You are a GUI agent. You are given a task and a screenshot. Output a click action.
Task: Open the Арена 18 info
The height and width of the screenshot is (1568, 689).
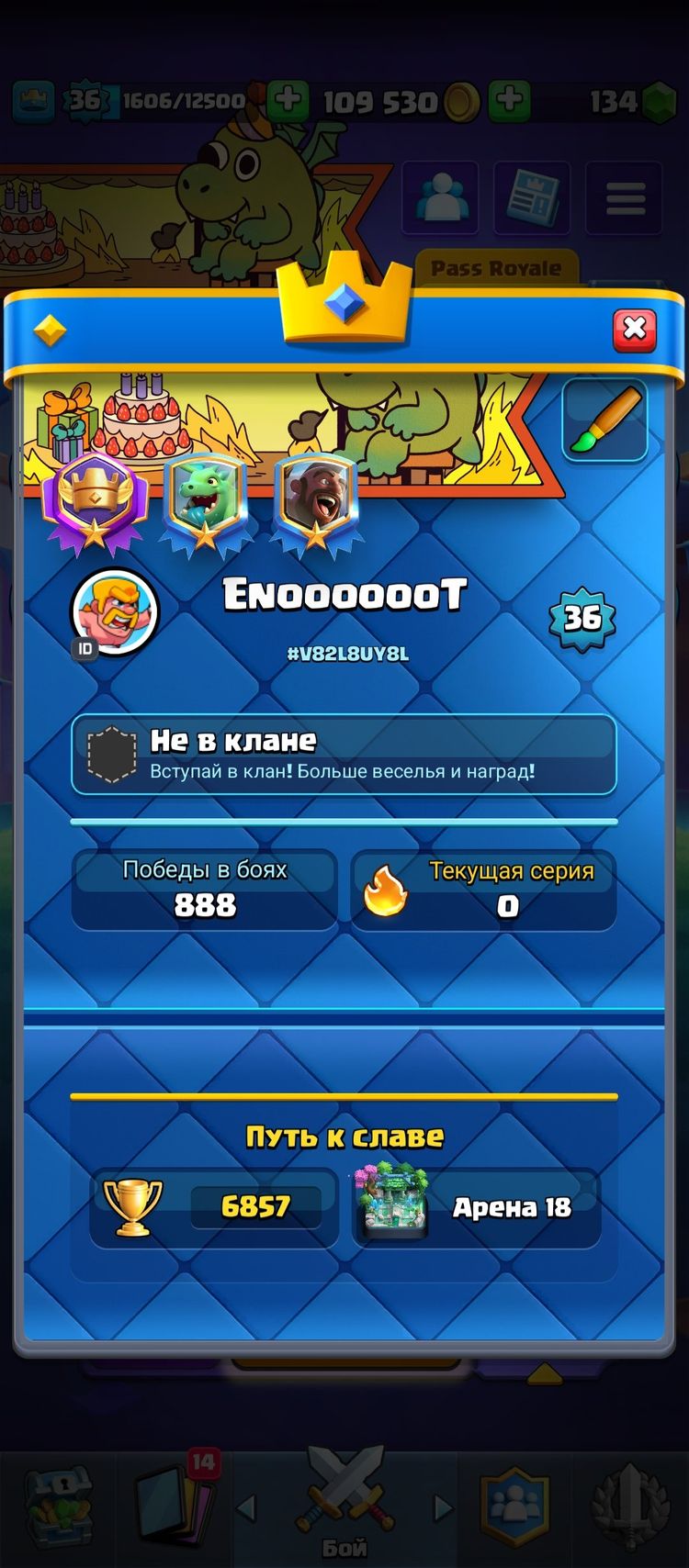[478, 1206]
